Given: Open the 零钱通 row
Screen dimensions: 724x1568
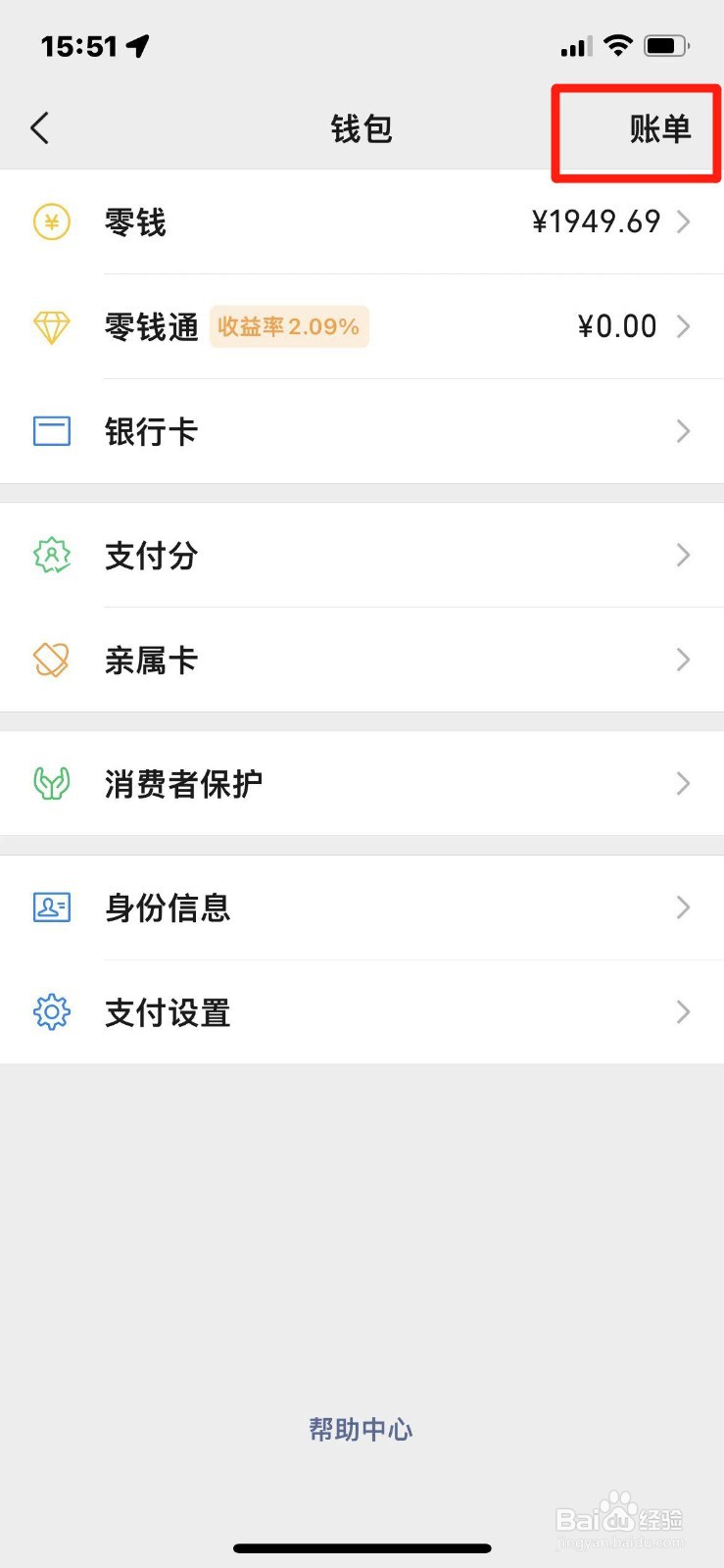Looking at the screenshot, I should coord(362,326).
